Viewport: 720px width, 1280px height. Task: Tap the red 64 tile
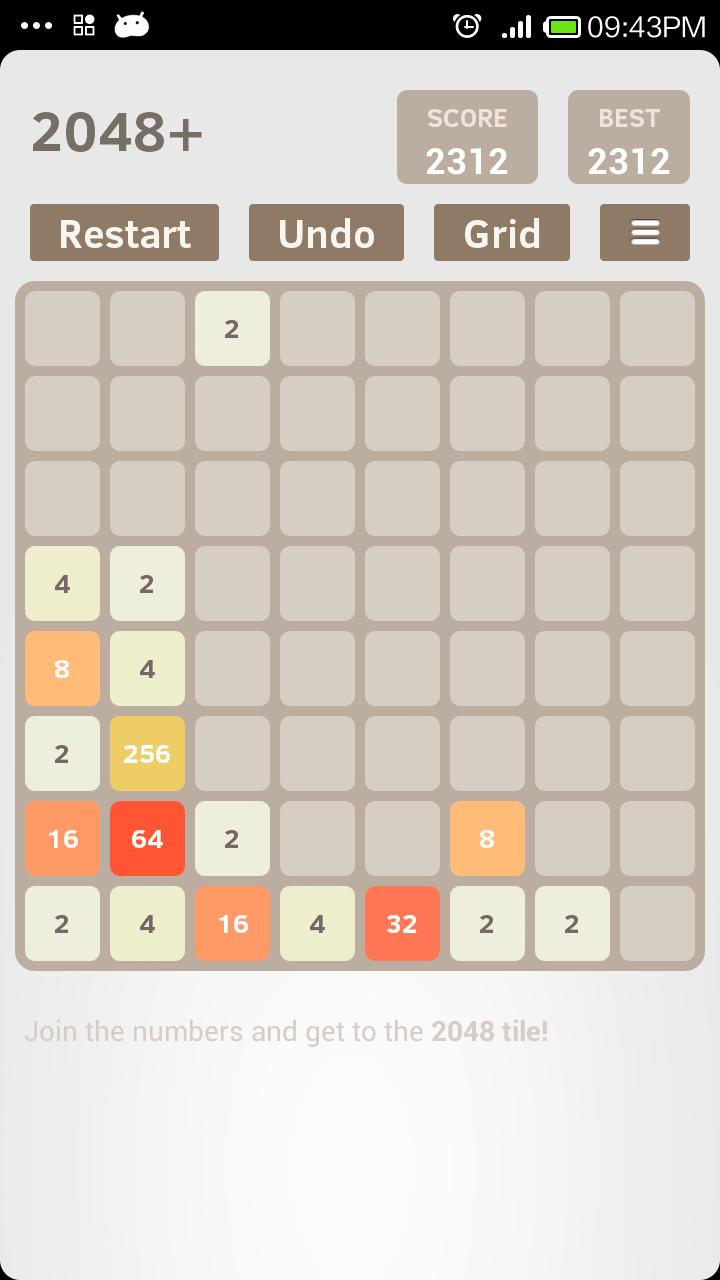[147, 838]
